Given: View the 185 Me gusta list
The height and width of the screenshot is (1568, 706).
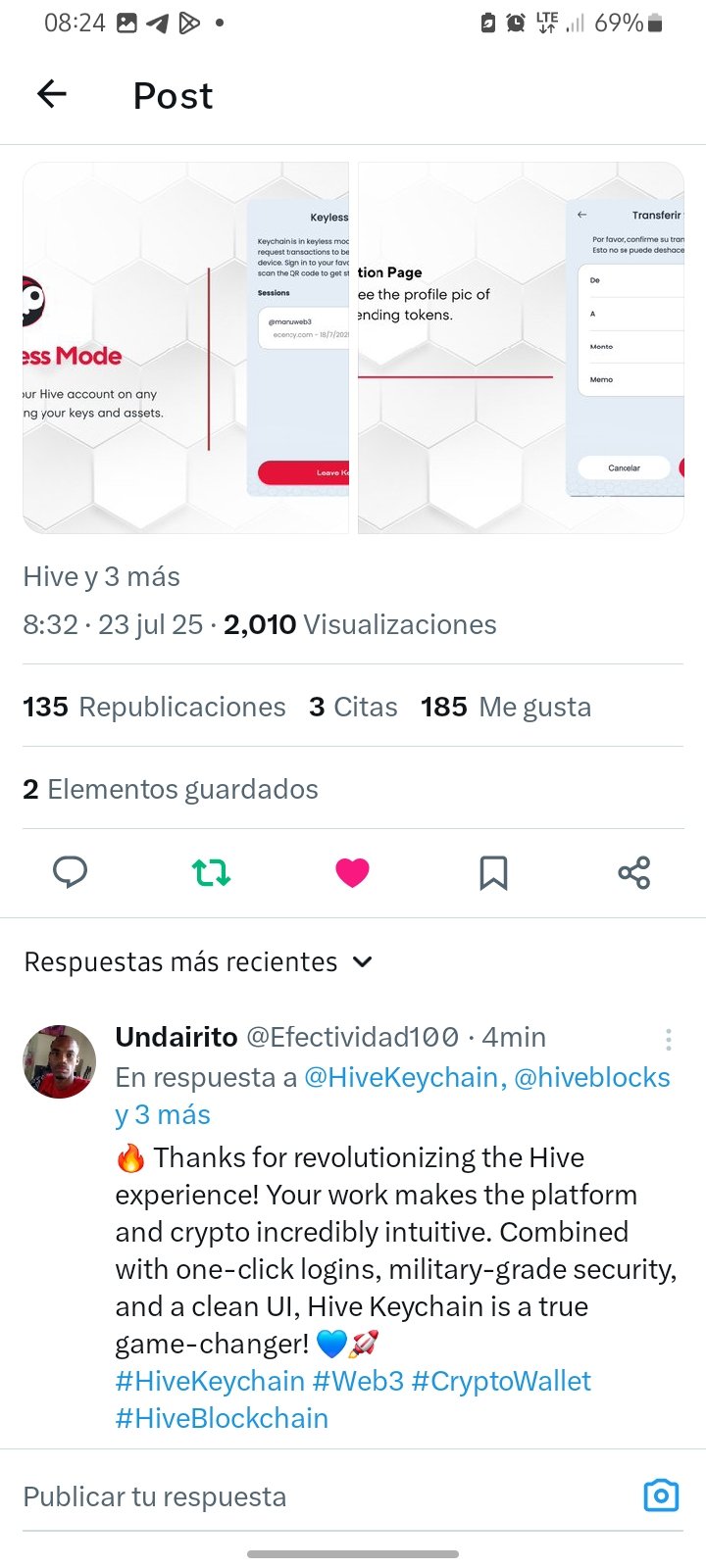Looking at the screenshot, I should pos(506,707).
